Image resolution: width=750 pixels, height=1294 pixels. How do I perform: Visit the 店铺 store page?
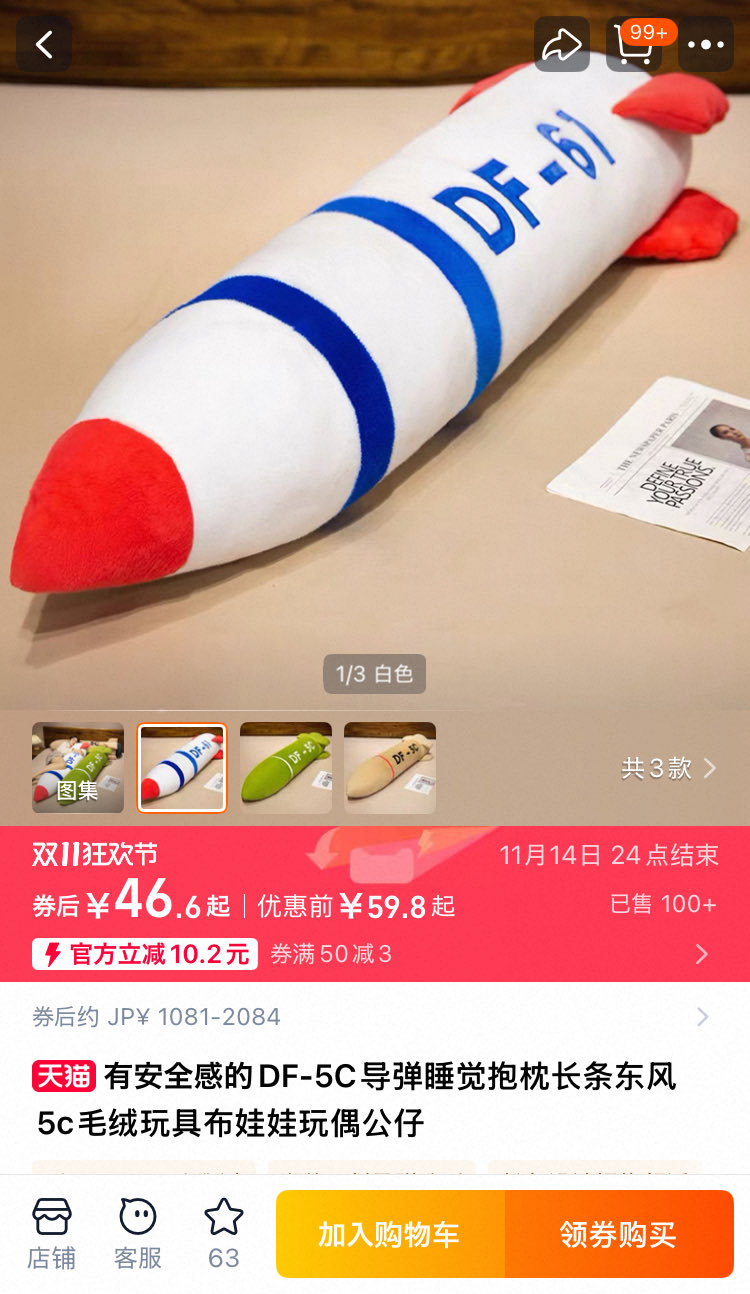pyautogui.click(x=52, y=1233)
